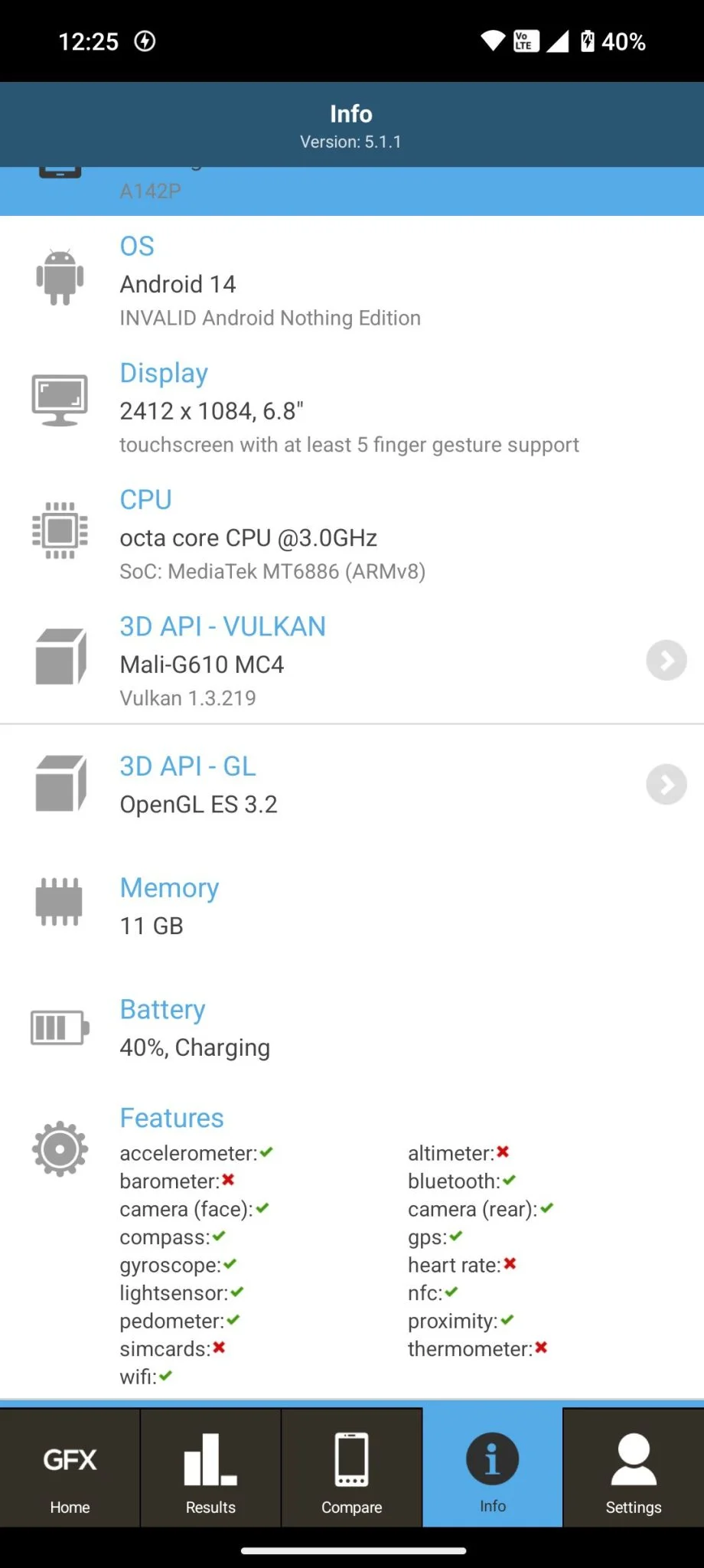Go to the Settings tab
Image resolution: width=704 pixels, height=1568 pixels.
(634, 1468)
